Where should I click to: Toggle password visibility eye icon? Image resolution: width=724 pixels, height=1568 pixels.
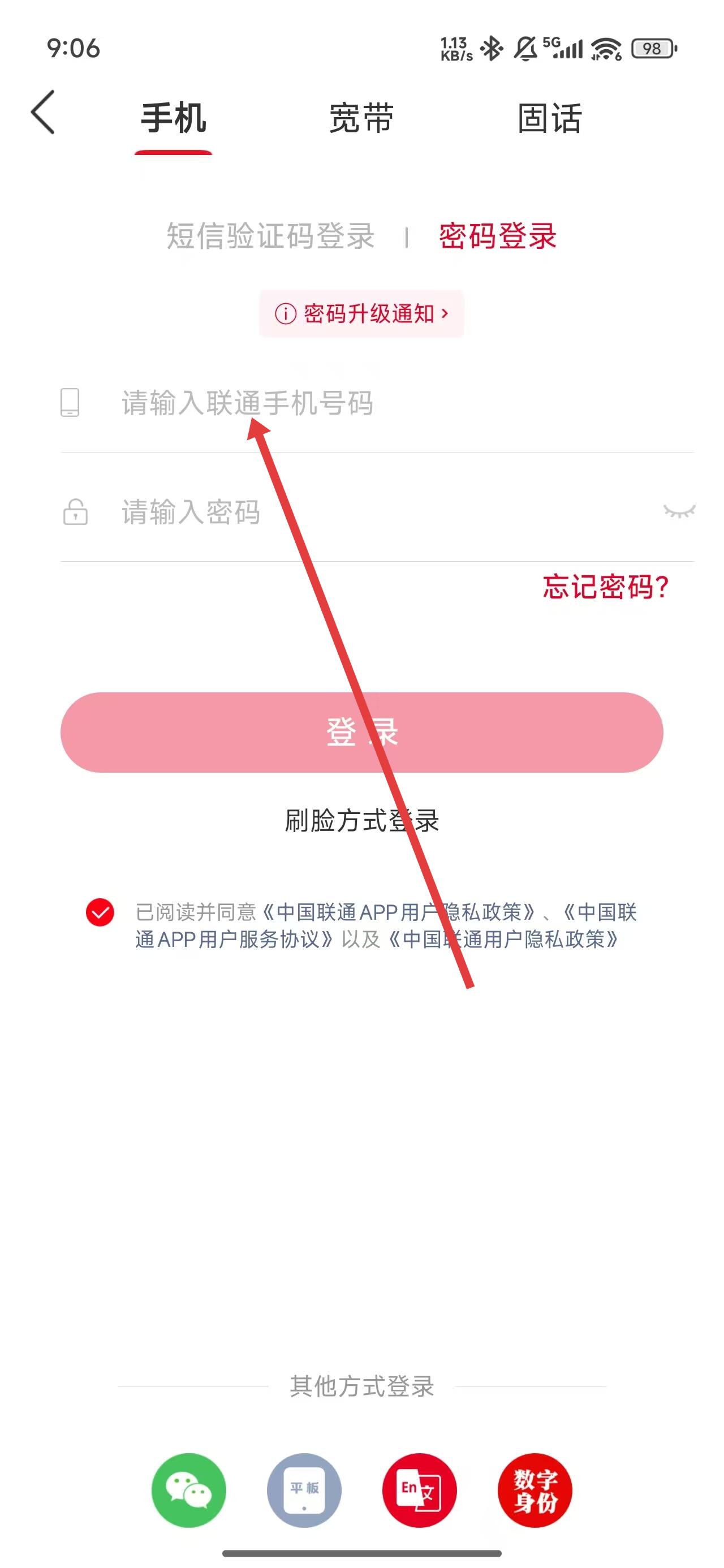[679, 511]
